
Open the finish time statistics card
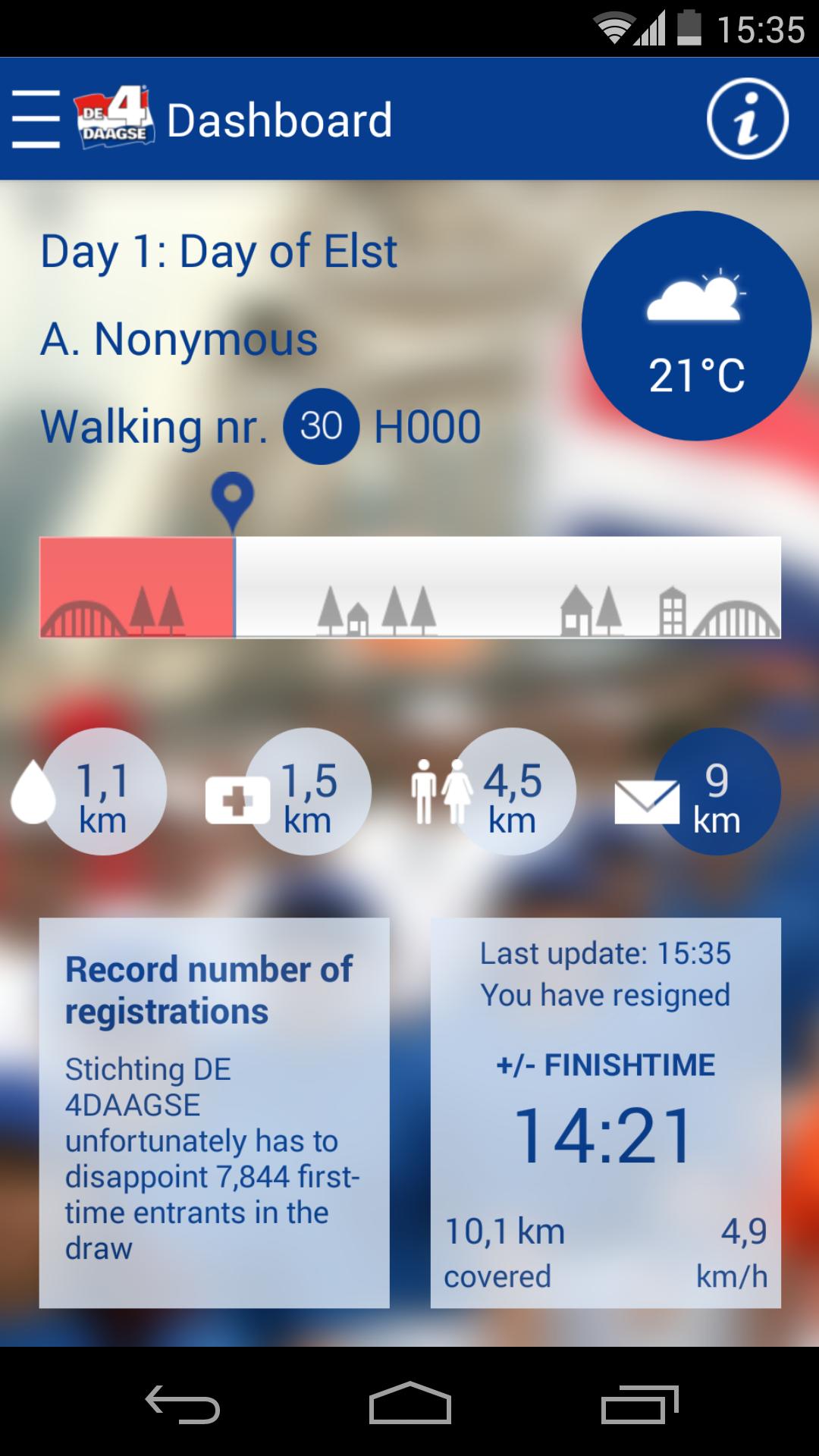coord(605,1112)
